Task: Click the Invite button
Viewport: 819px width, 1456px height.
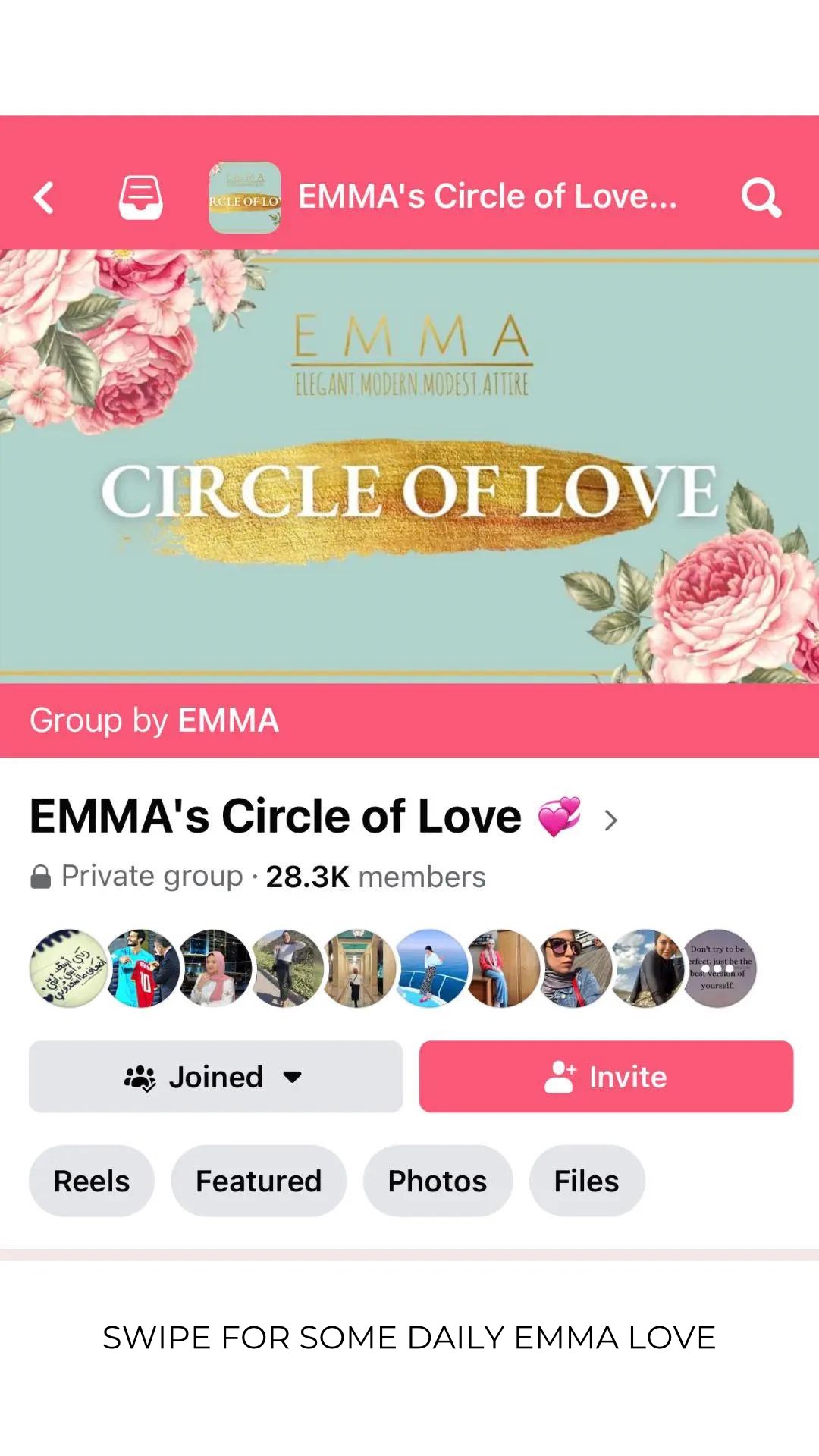Action: tap(605, 1076)
